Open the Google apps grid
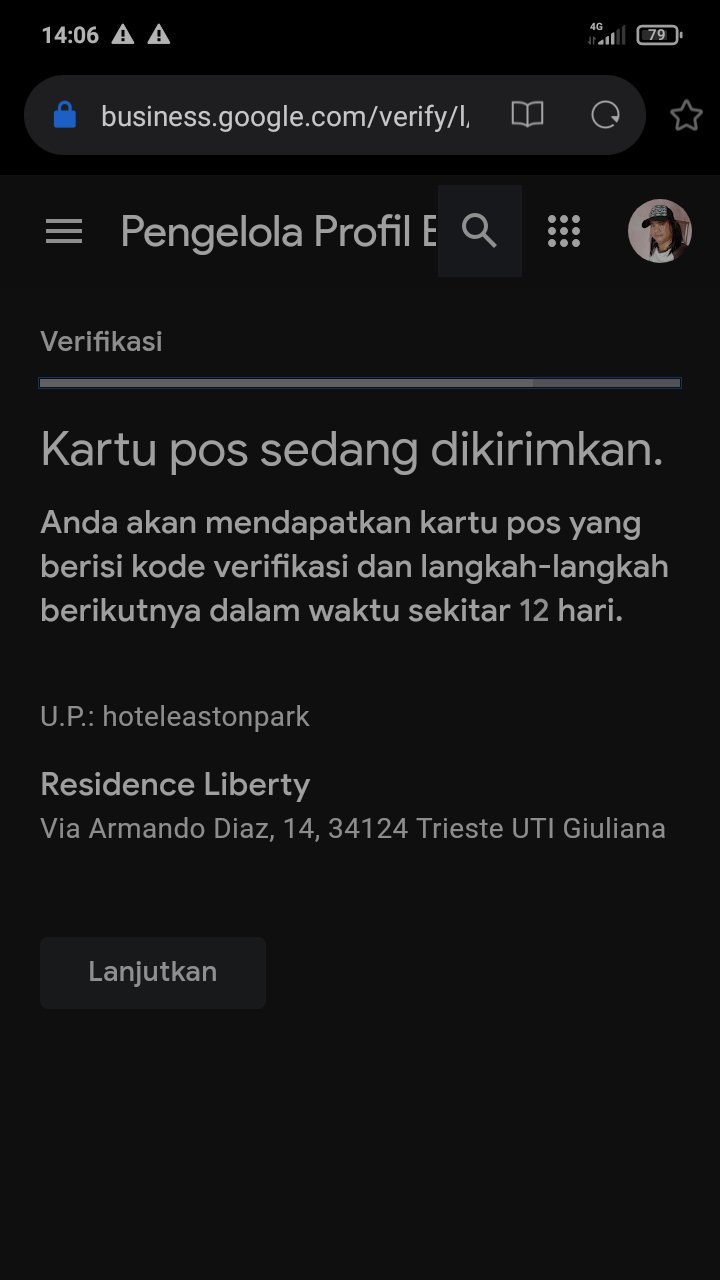The image size is (720, 1280). coord(564,231)
